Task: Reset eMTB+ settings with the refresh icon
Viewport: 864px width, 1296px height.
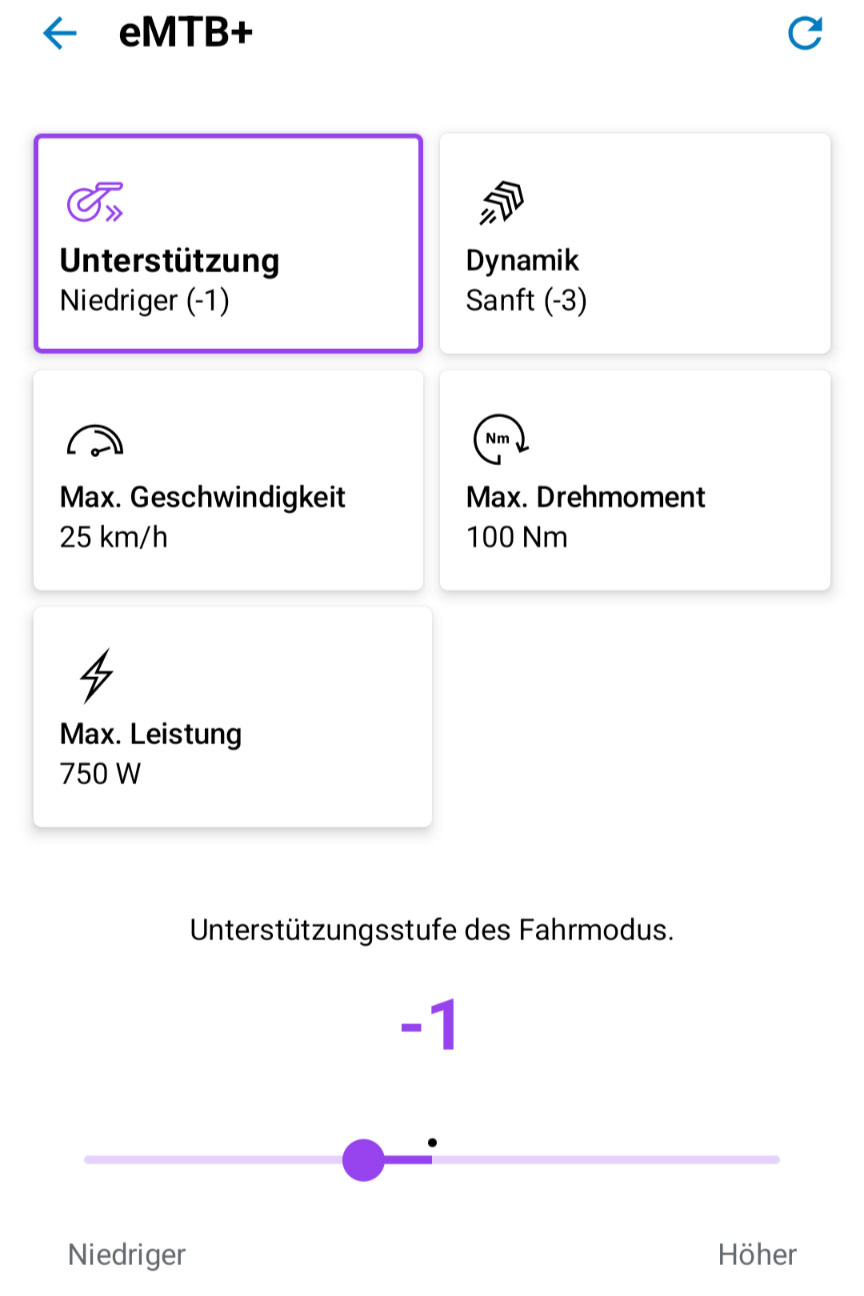Action: [805, 34]
